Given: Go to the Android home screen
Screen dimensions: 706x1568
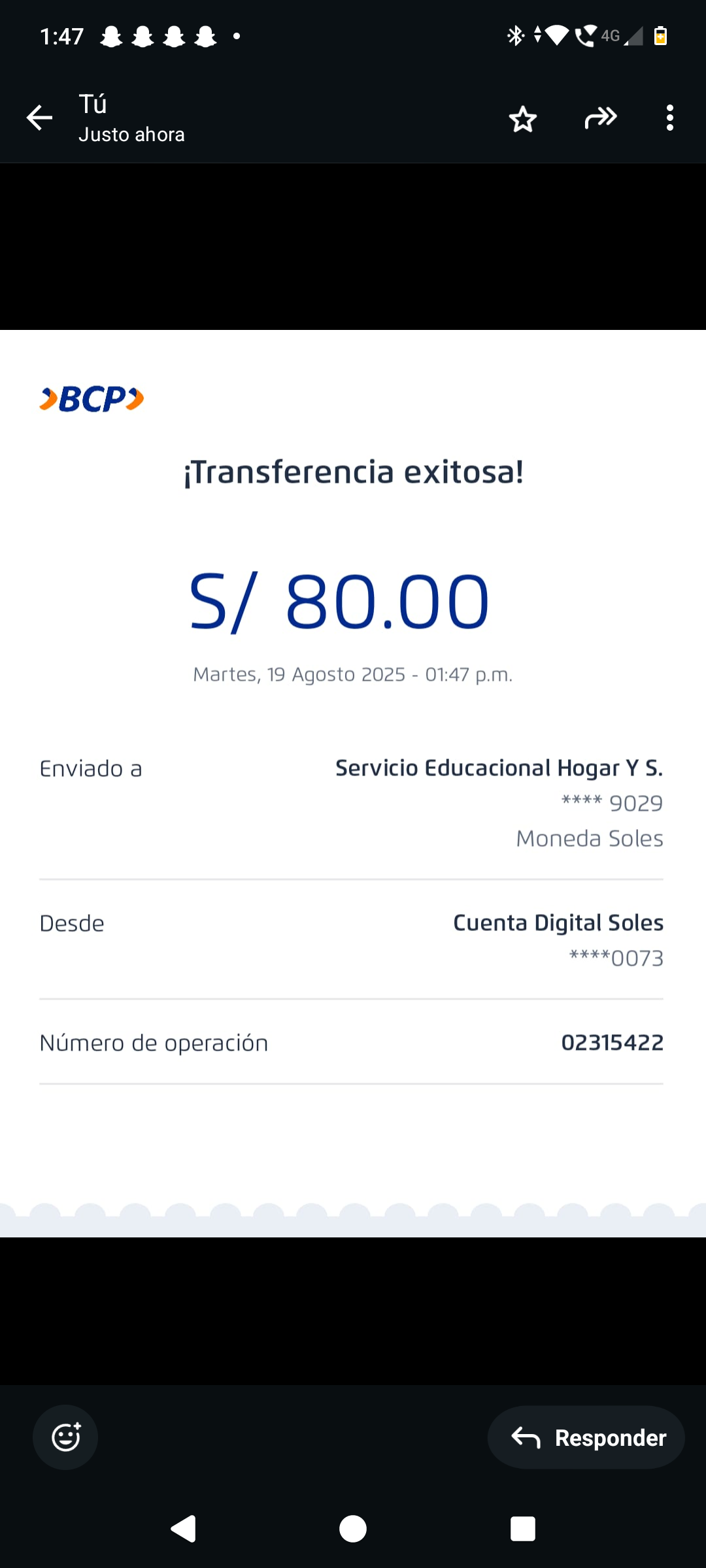Looking at the screenshot, I should tap(353, 1529).
